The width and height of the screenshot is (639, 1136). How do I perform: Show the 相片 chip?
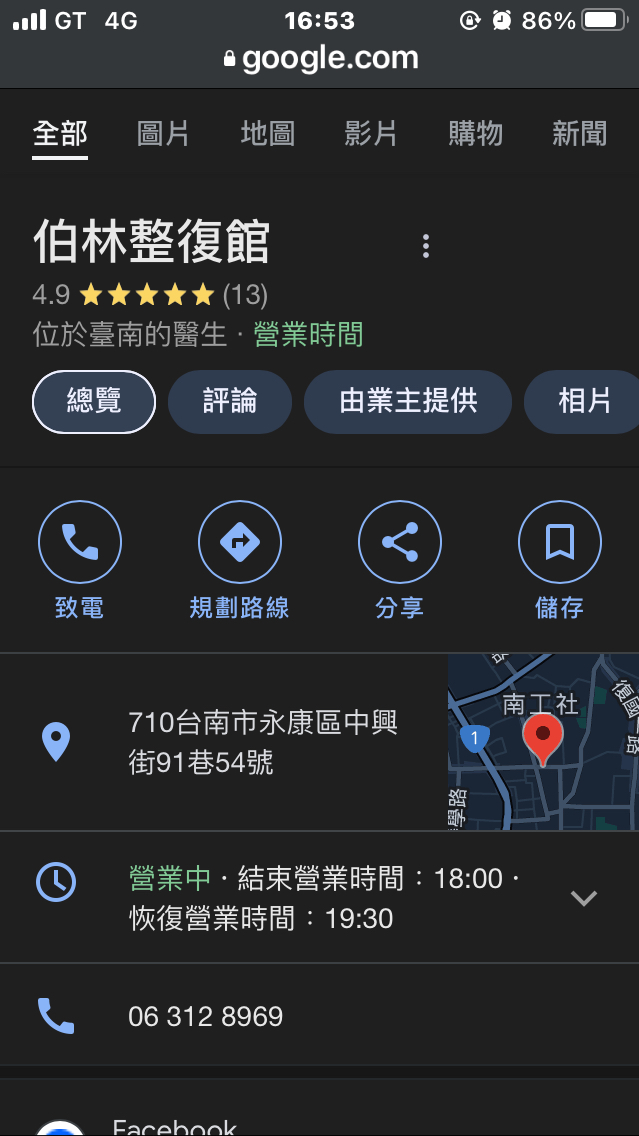click(x=583, y=402)
